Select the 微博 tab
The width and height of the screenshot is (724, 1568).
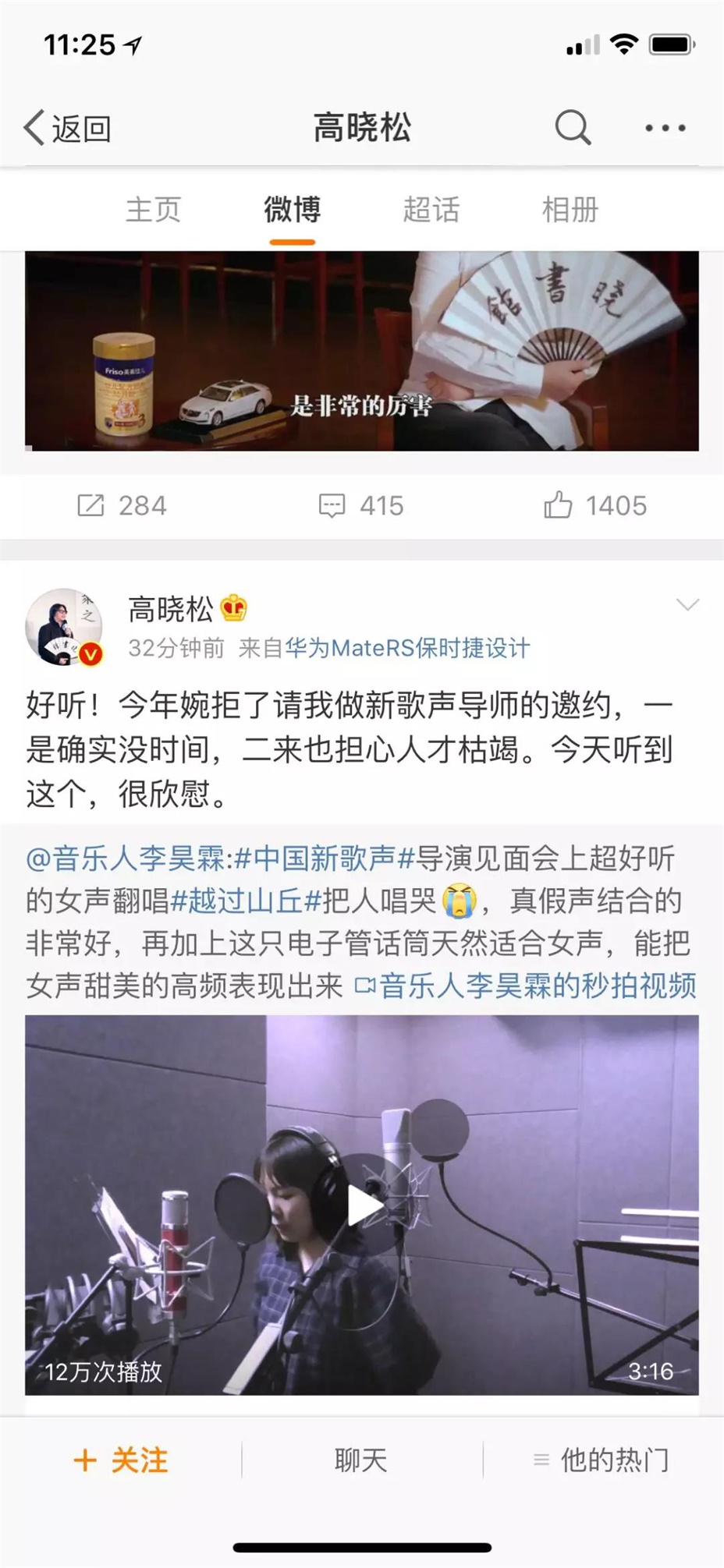coord(292,210)
